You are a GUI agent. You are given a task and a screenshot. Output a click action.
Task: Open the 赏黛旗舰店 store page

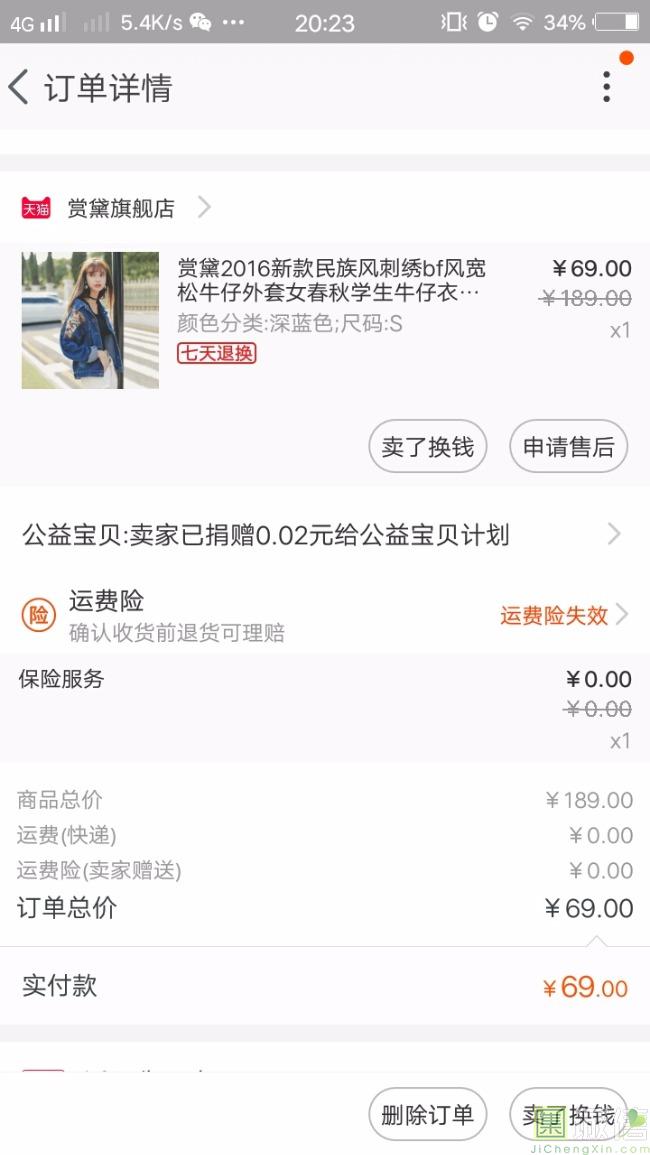120,208
